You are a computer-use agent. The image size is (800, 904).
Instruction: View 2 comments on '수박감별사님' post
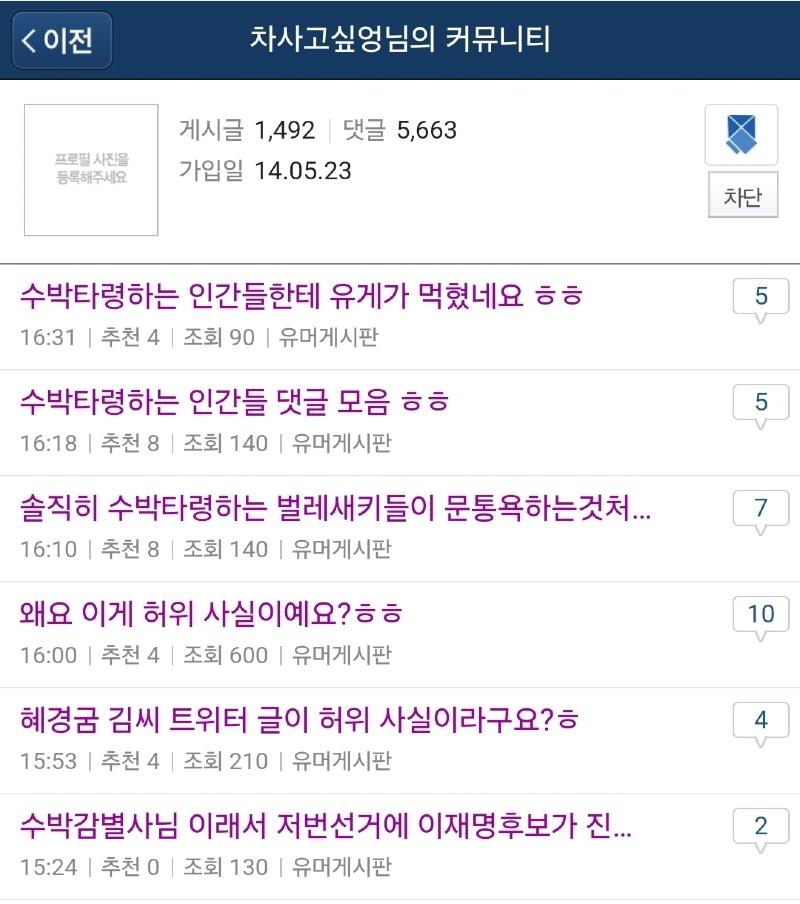pyautogui.click(x=761, y=826)
